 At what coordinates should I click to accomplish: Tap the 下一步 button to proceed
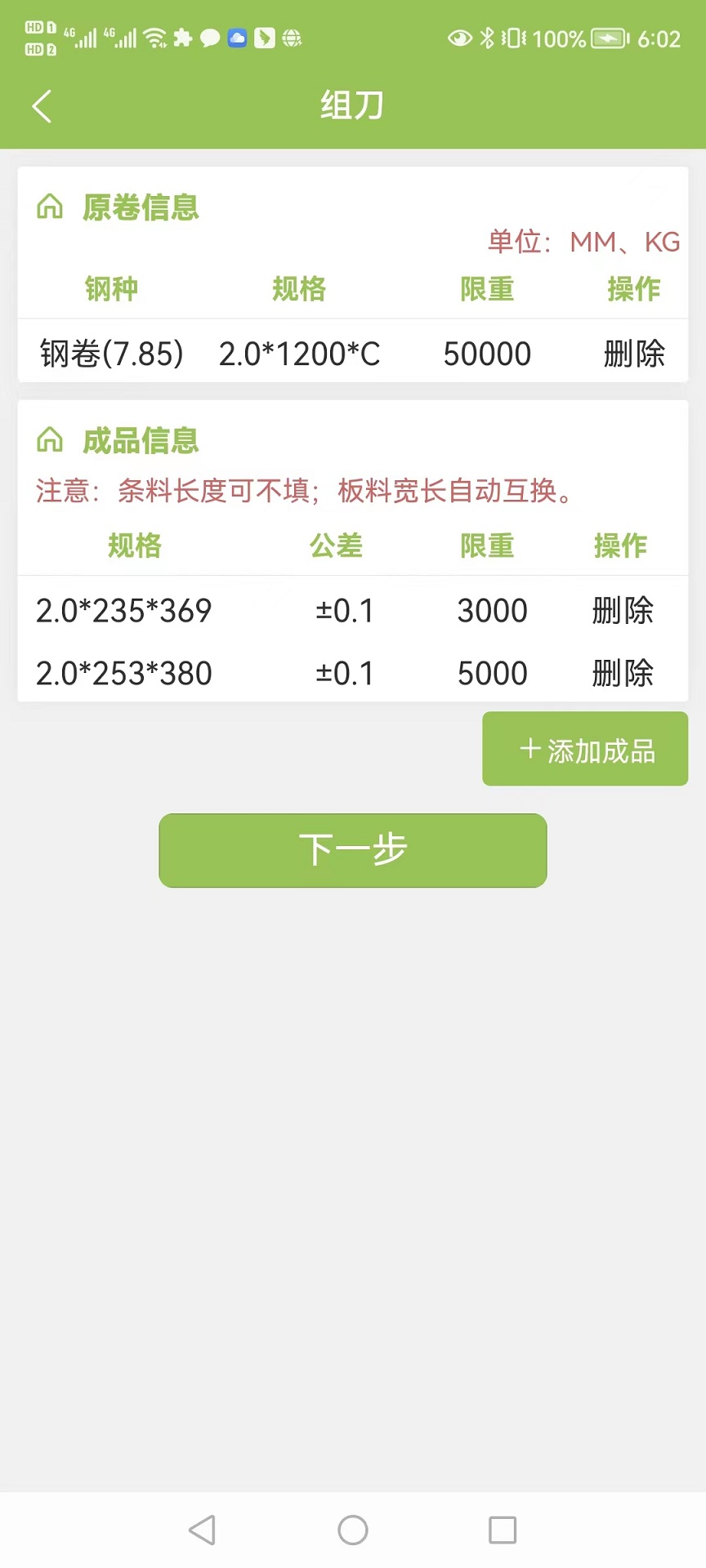352,850
